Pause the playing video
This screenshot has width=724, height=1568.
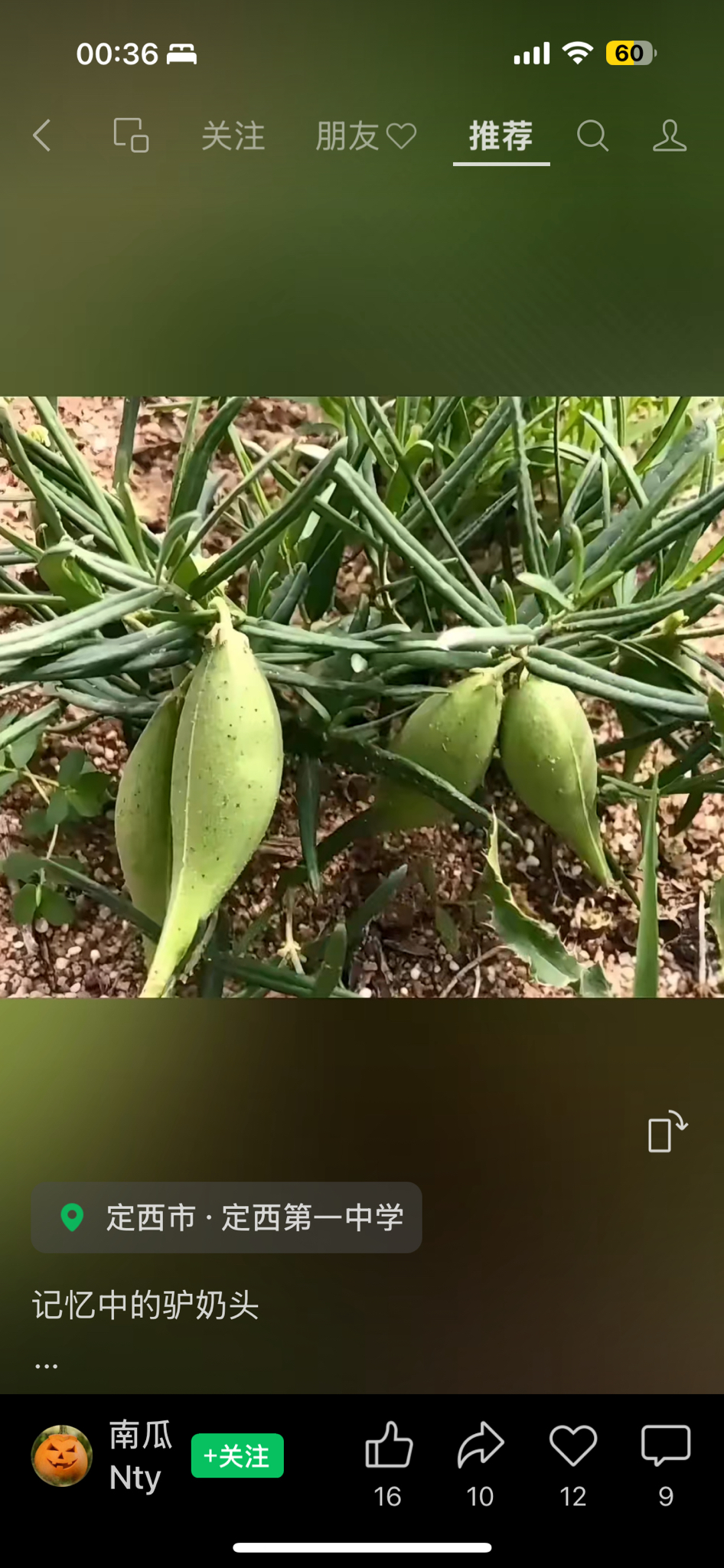pyautogui.click(x=362, y=697)
